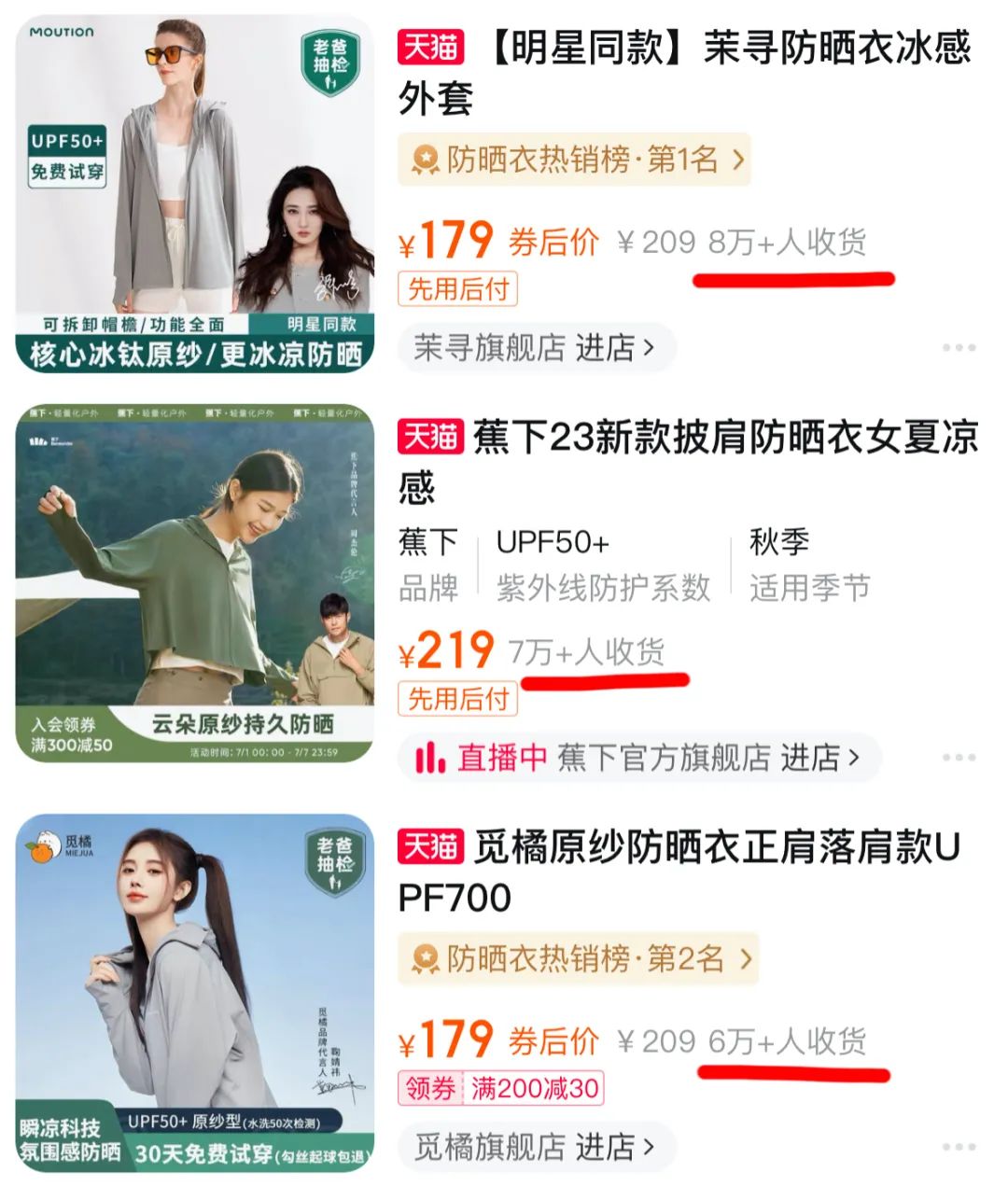Enter the live 蕉下官方旗舰店 store
This screenshot has height=1186, width=1008.
click(639, 758)
